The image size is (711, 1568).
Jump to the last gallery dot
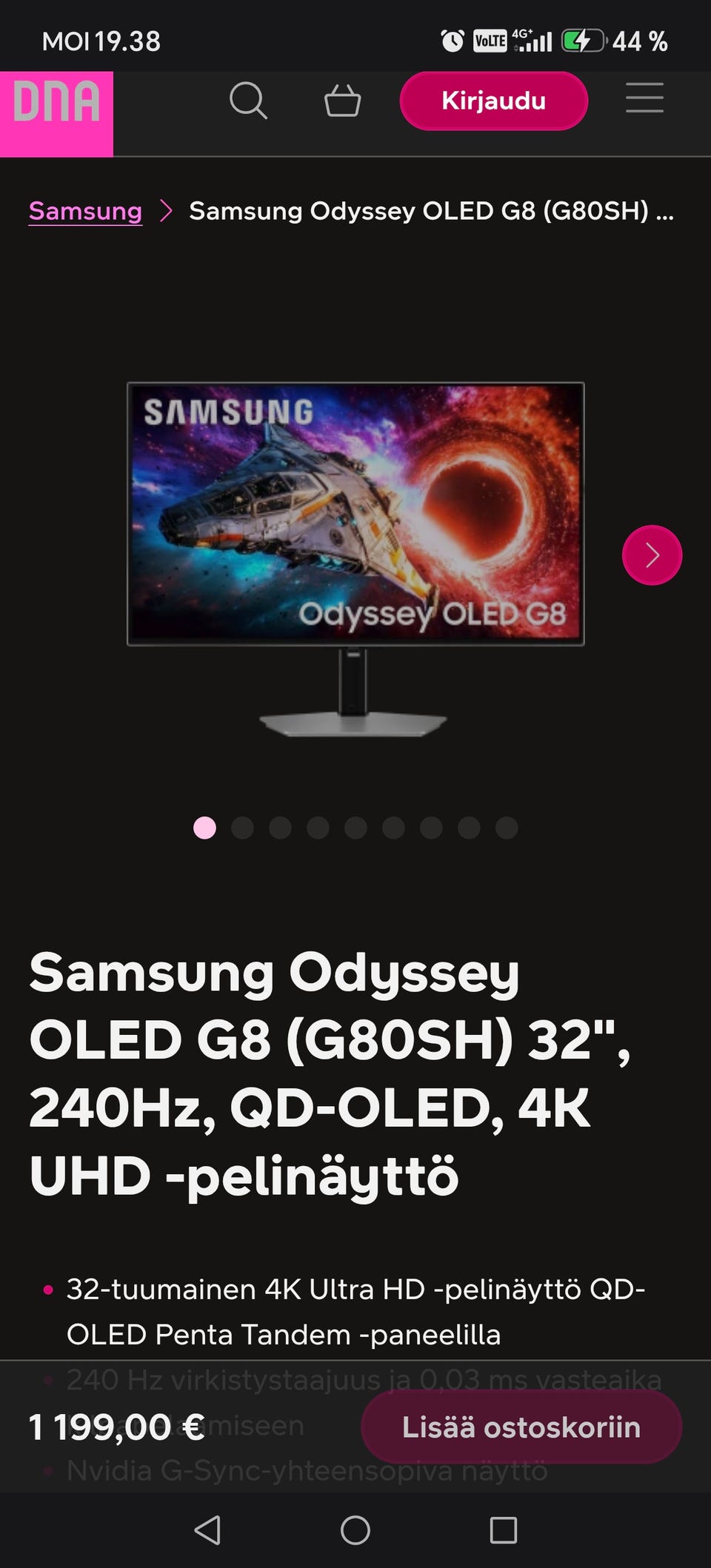tap(507, 828)
